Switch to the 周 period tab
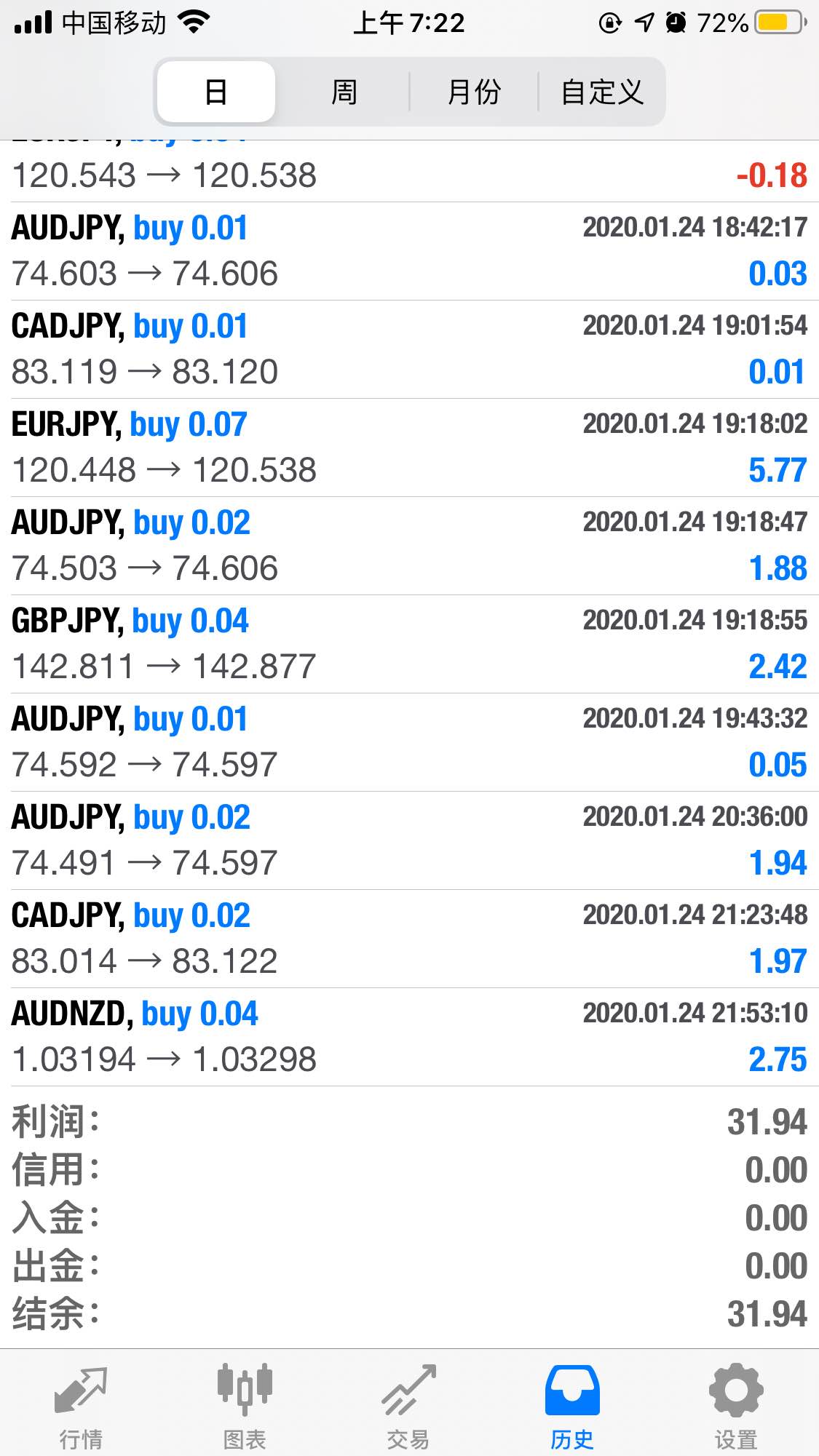Viewport: 819px width, 1456px height. pyautogui.click(x=344, y=92)
